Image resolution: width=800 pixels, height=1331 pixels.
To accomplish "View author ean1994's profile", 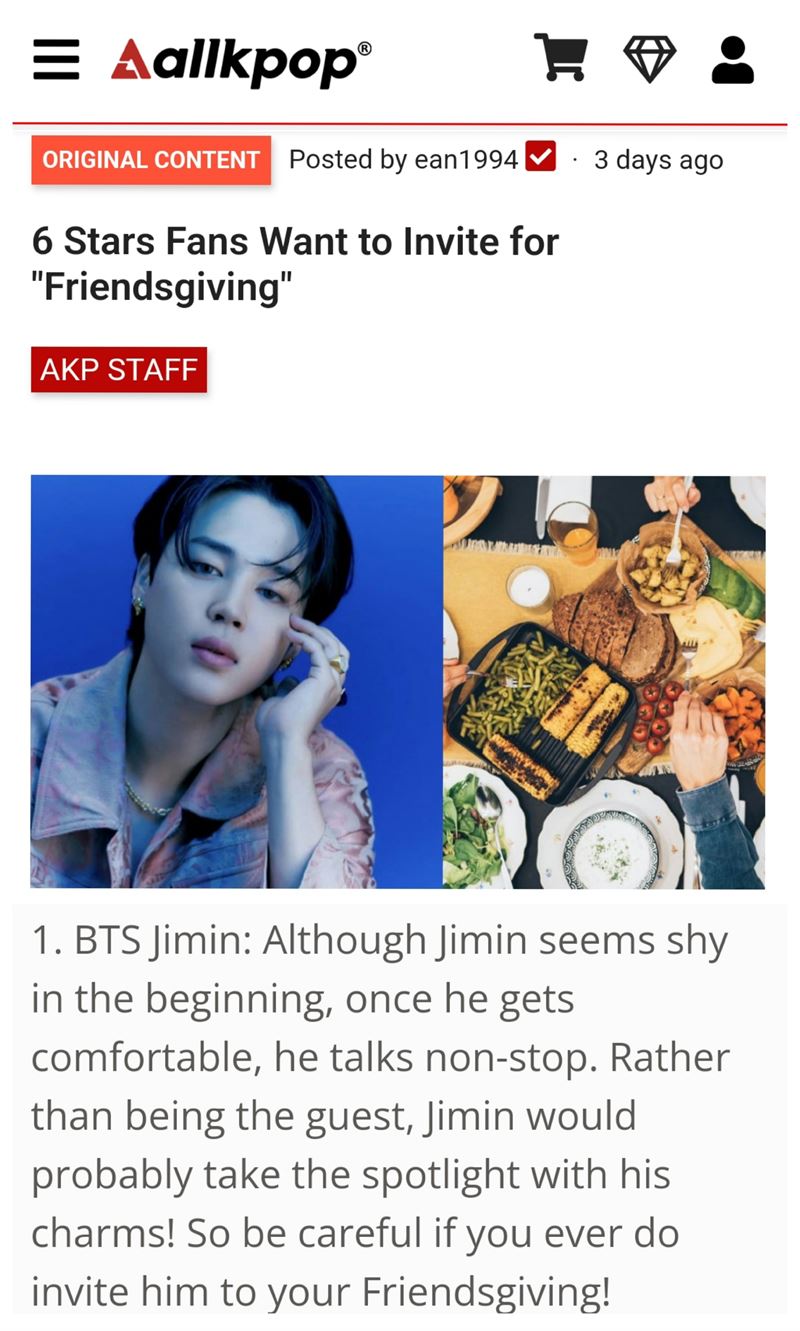I will point(465,160).
